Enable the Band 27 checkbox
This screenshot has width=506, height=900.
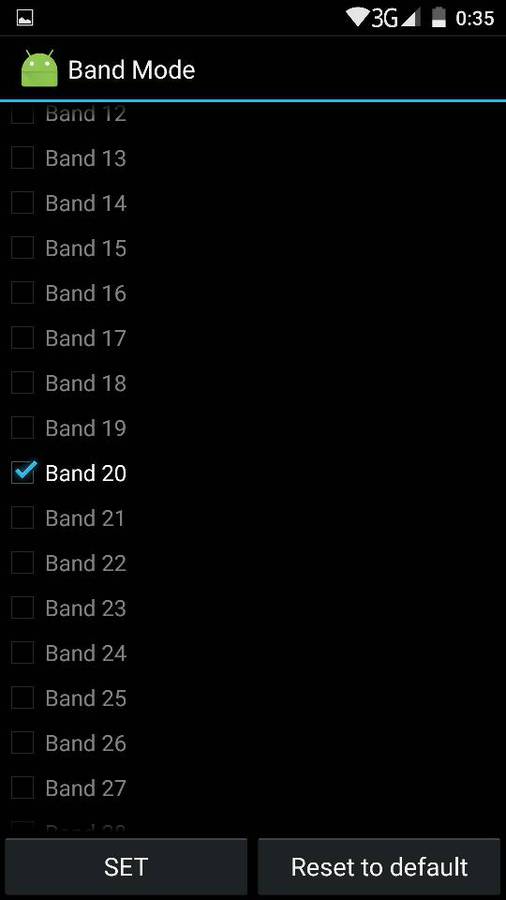click(22, 788)
